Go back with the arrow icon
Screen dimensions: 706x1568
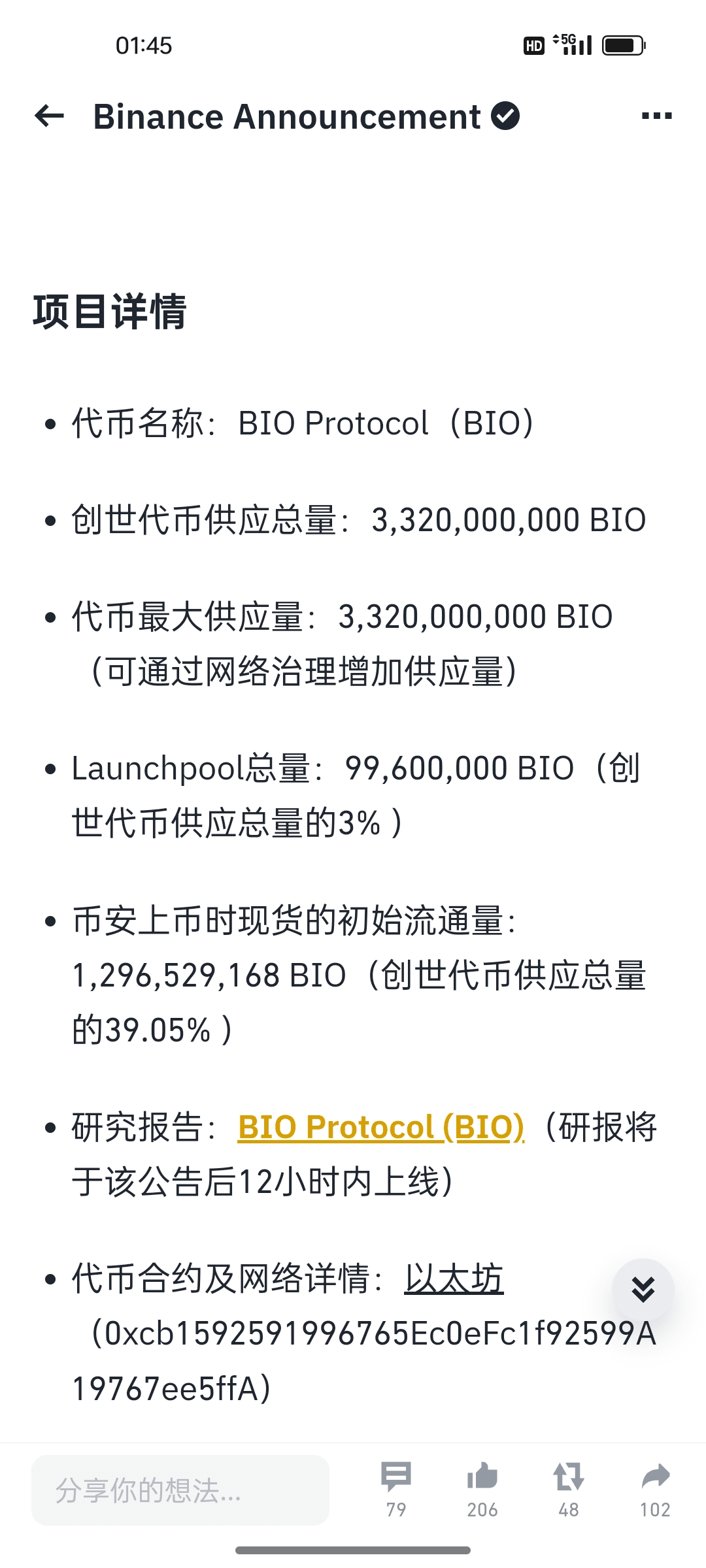coord(50,116)
